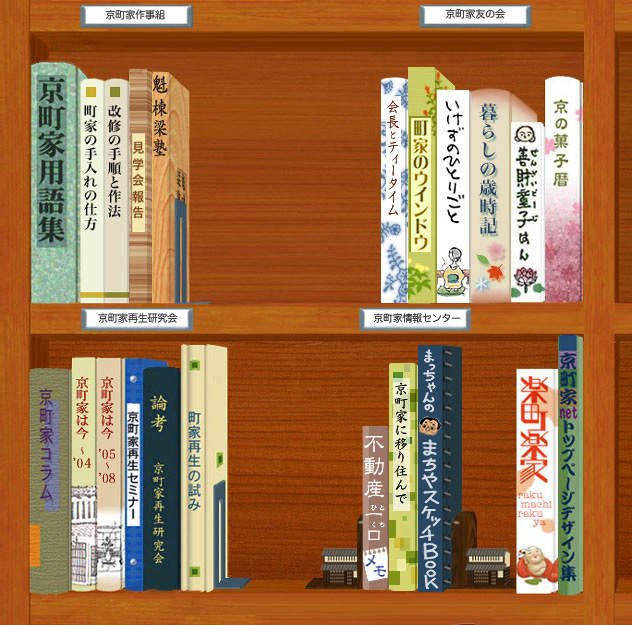Open the 改修の手順と作法 book
The height and width of the screenshot is (625, 632).
pos(116,190)
